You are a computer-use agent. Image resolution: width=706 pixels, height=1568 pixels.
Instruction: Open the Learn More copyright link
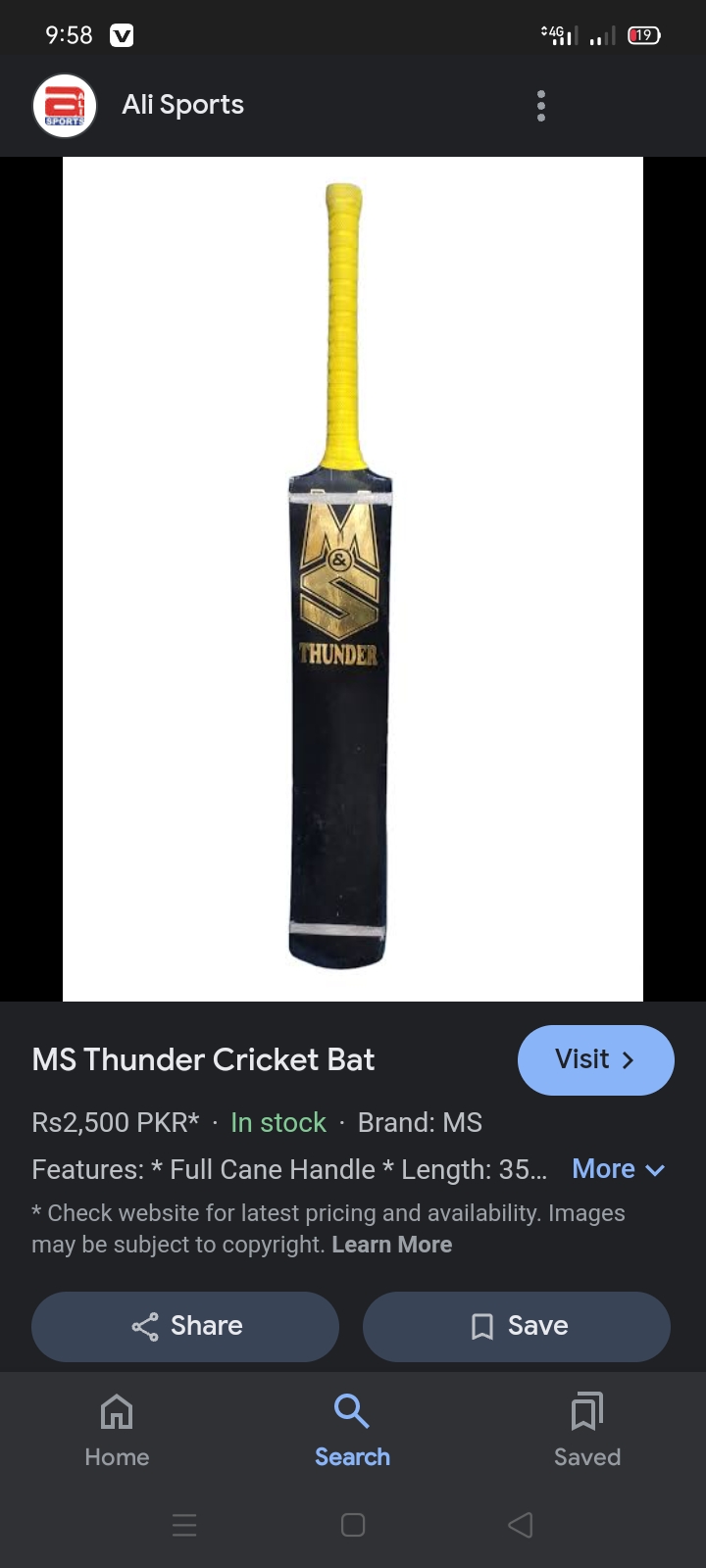point(391,1245)
